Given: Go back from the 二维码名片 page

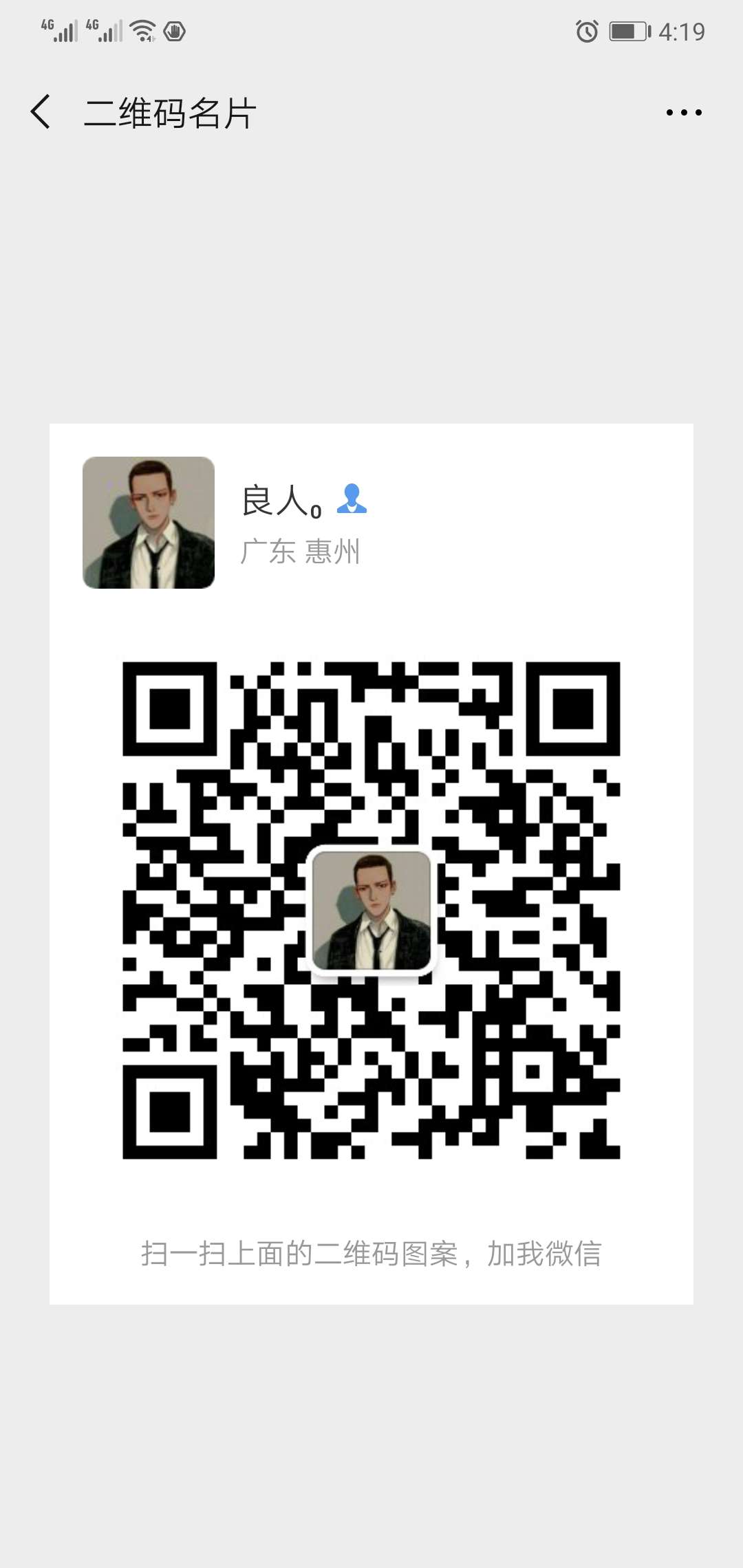Looking at the screenshot, I should (41, 112).
